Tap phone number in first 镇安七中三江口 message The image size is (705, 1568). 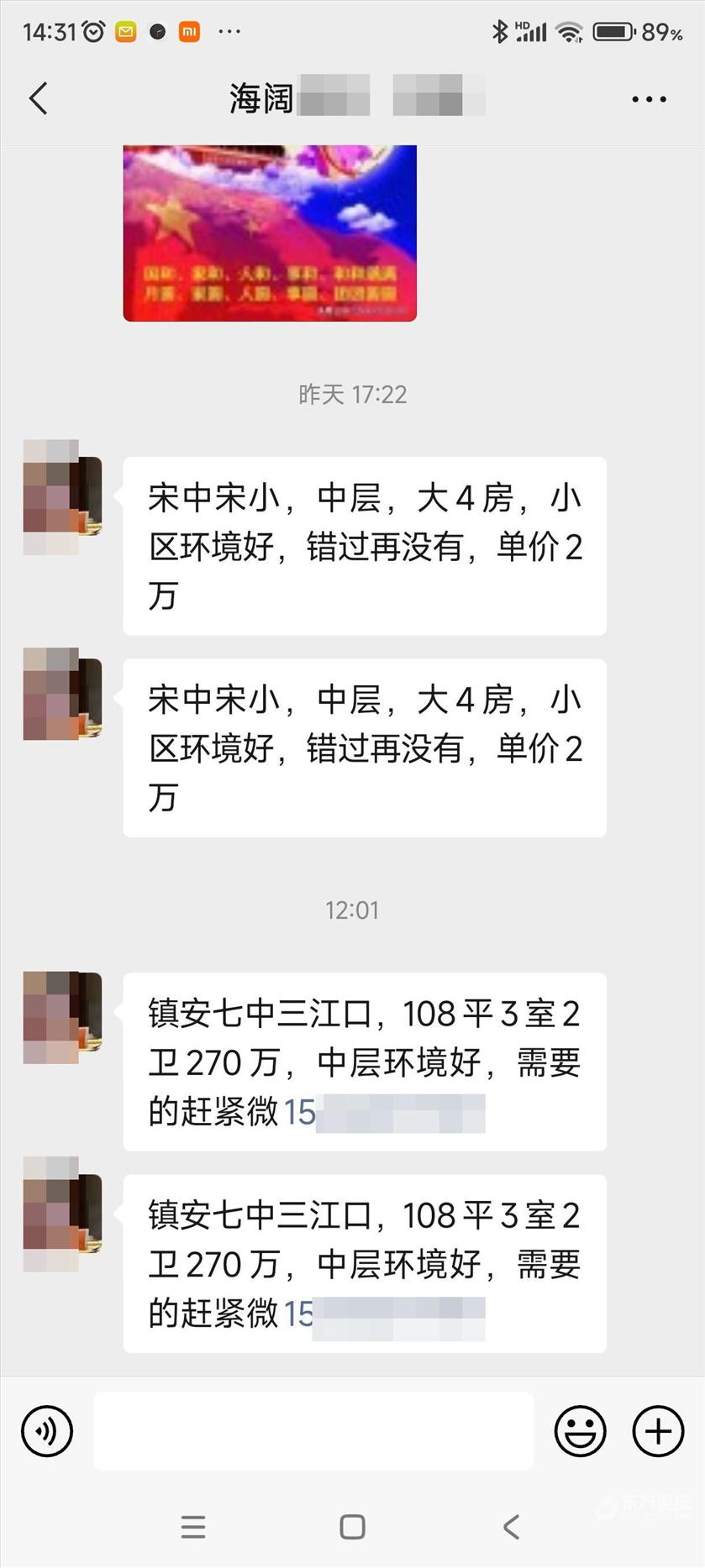[x=385, y=1111]
